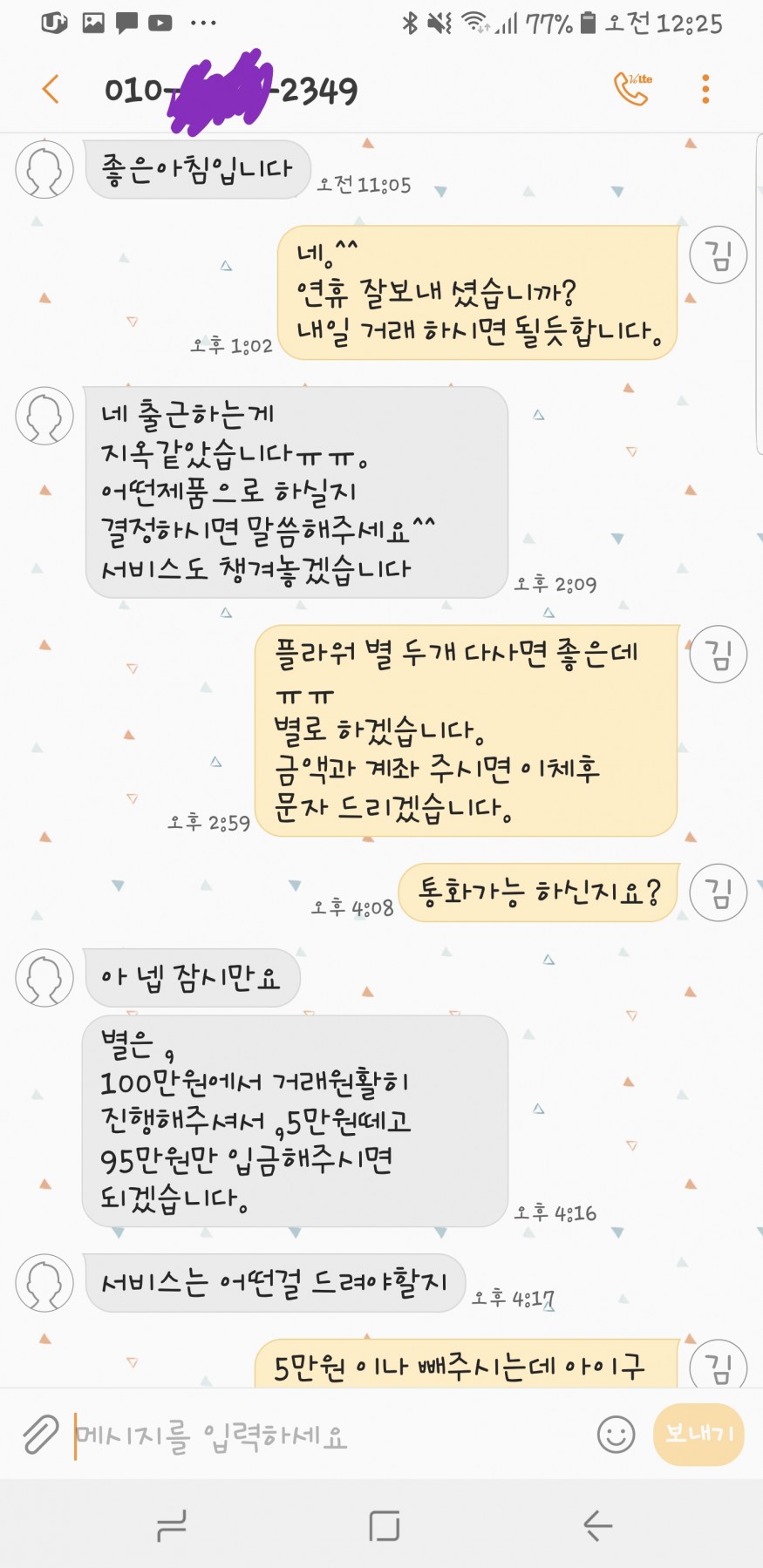The height and width of the screenshot is (1568, 763).
Task: Tap the 보내기 send button
Action: [698, 1434]
